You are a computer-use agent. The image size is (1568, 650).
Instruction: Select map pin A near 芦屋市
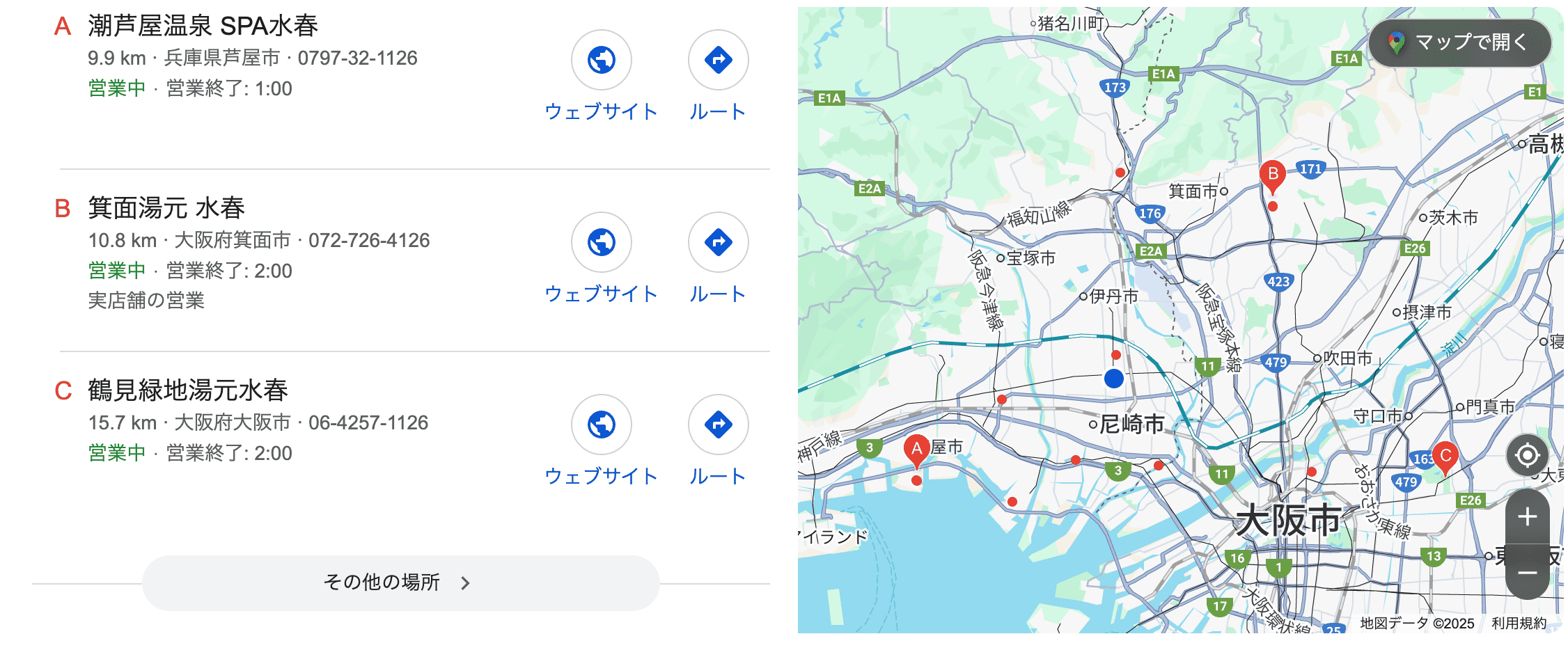pyautogui.click(x=917, y=450)
